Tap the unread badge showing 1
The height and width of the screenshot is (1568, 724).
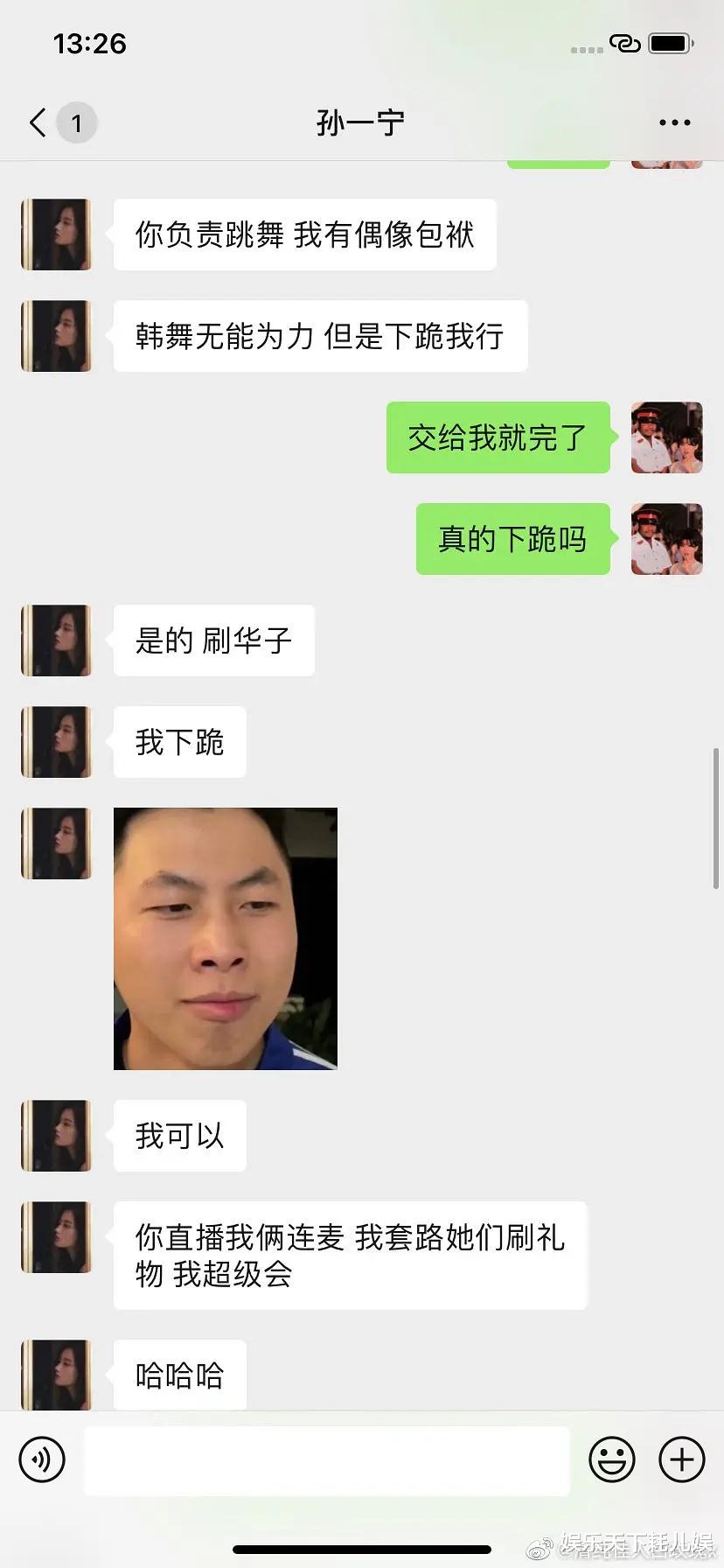point(77,122)
